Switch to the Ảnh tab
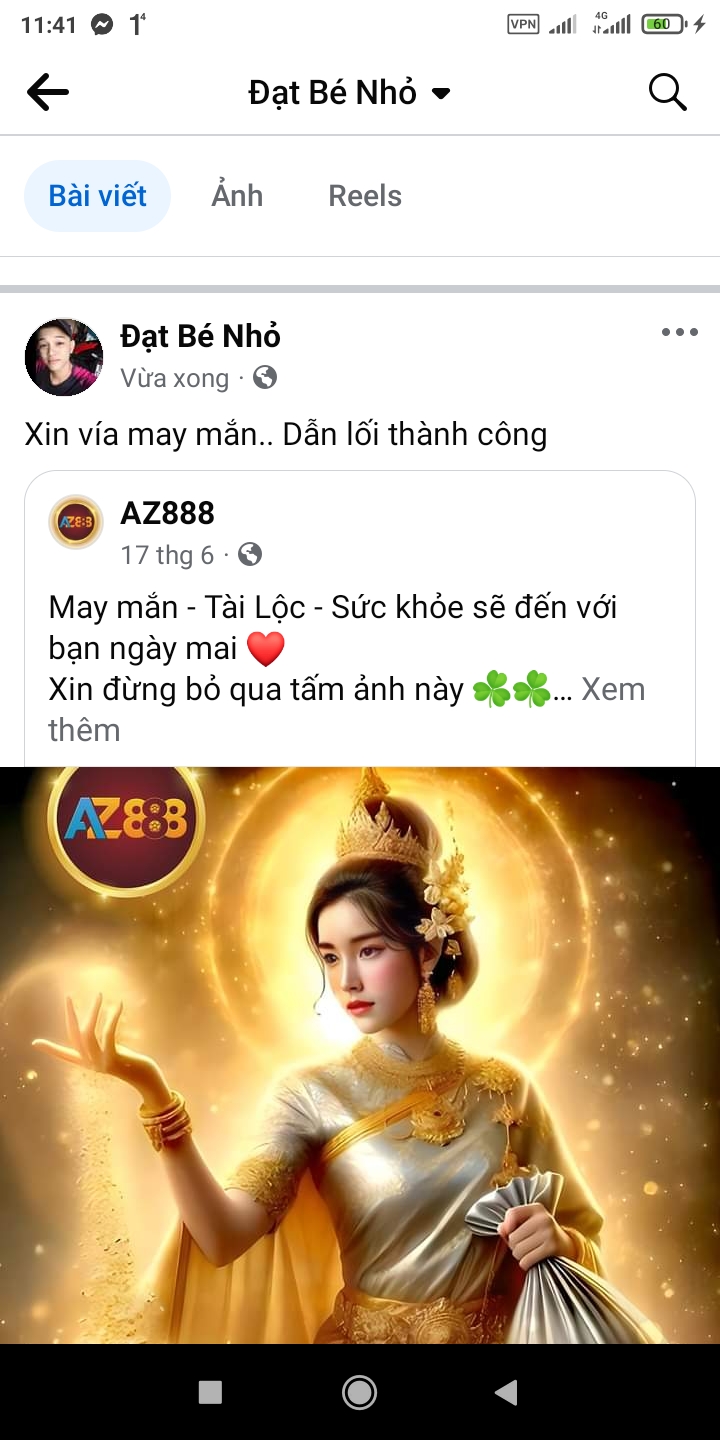Image resolution: width=720 pixels, height=1440 pixels. click(237, 196)
